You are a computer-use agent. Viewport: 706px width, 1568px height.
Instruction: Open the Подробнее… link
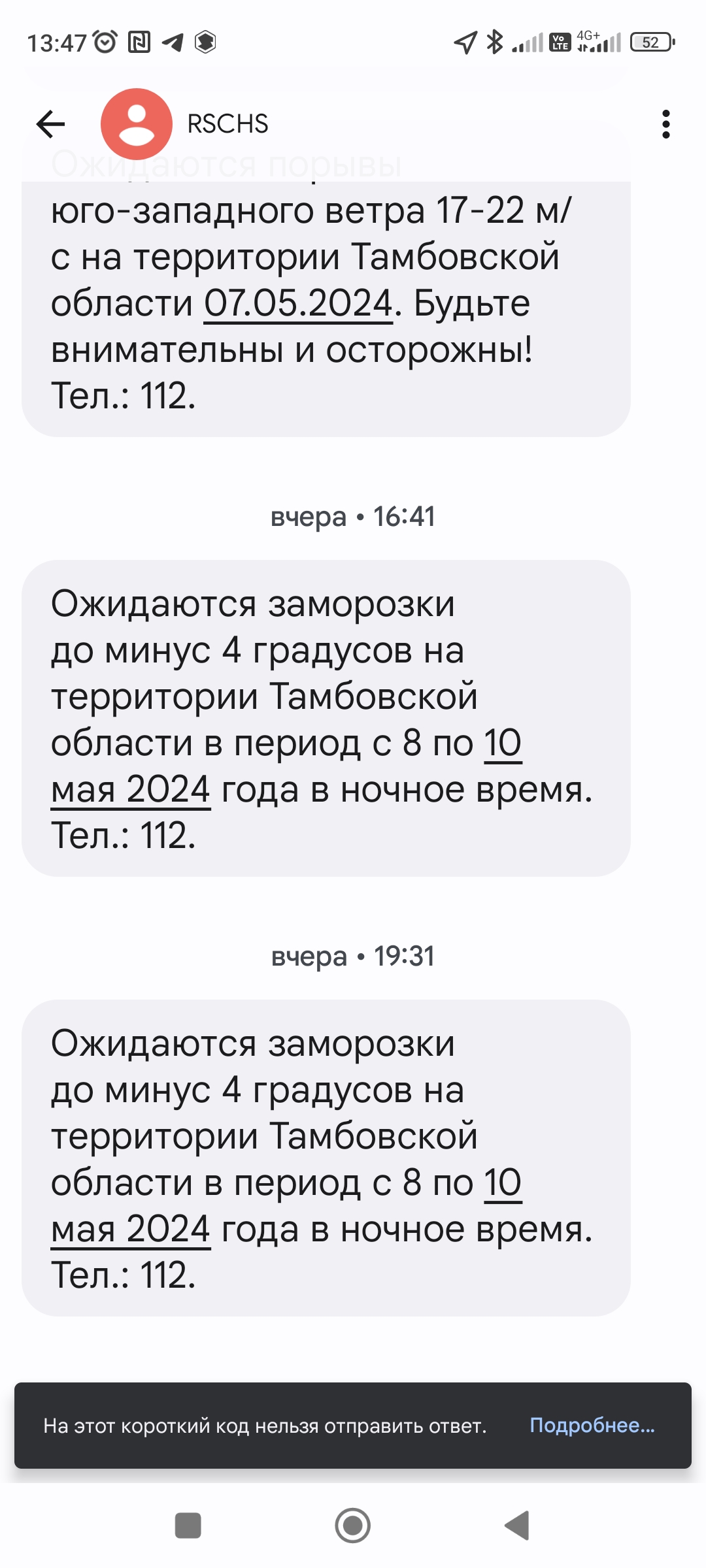pos(592,1425)
